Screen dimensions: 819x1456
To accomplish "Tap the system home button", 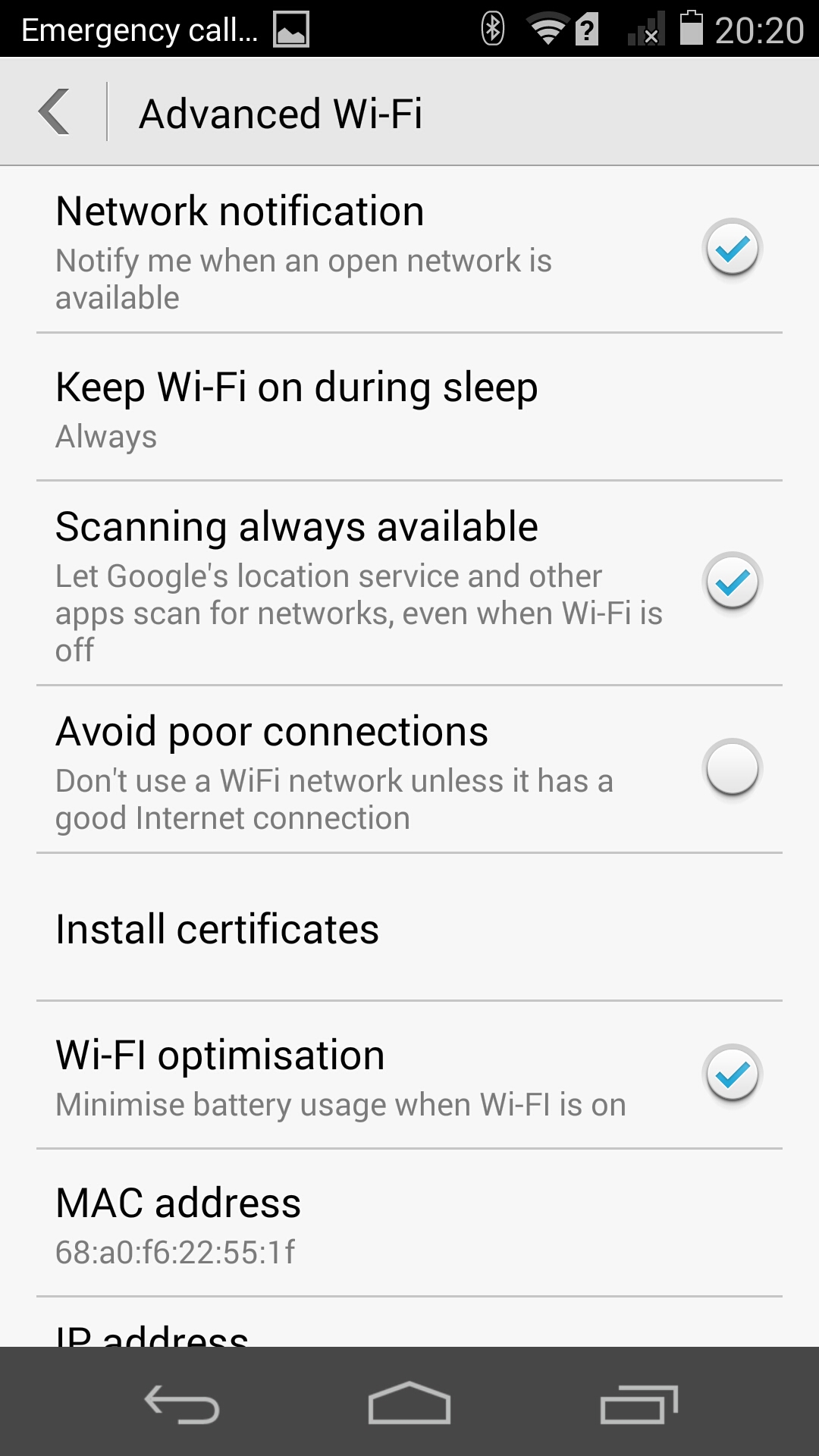I will pos(409,1403).
